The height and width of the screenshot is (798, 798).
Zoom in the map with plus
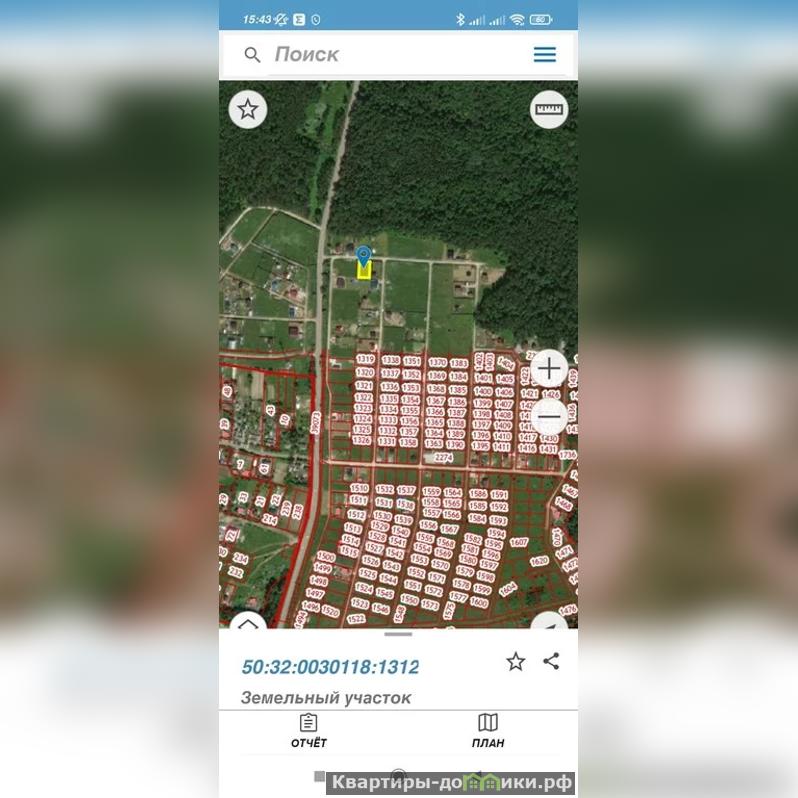[x=548, y=369]
